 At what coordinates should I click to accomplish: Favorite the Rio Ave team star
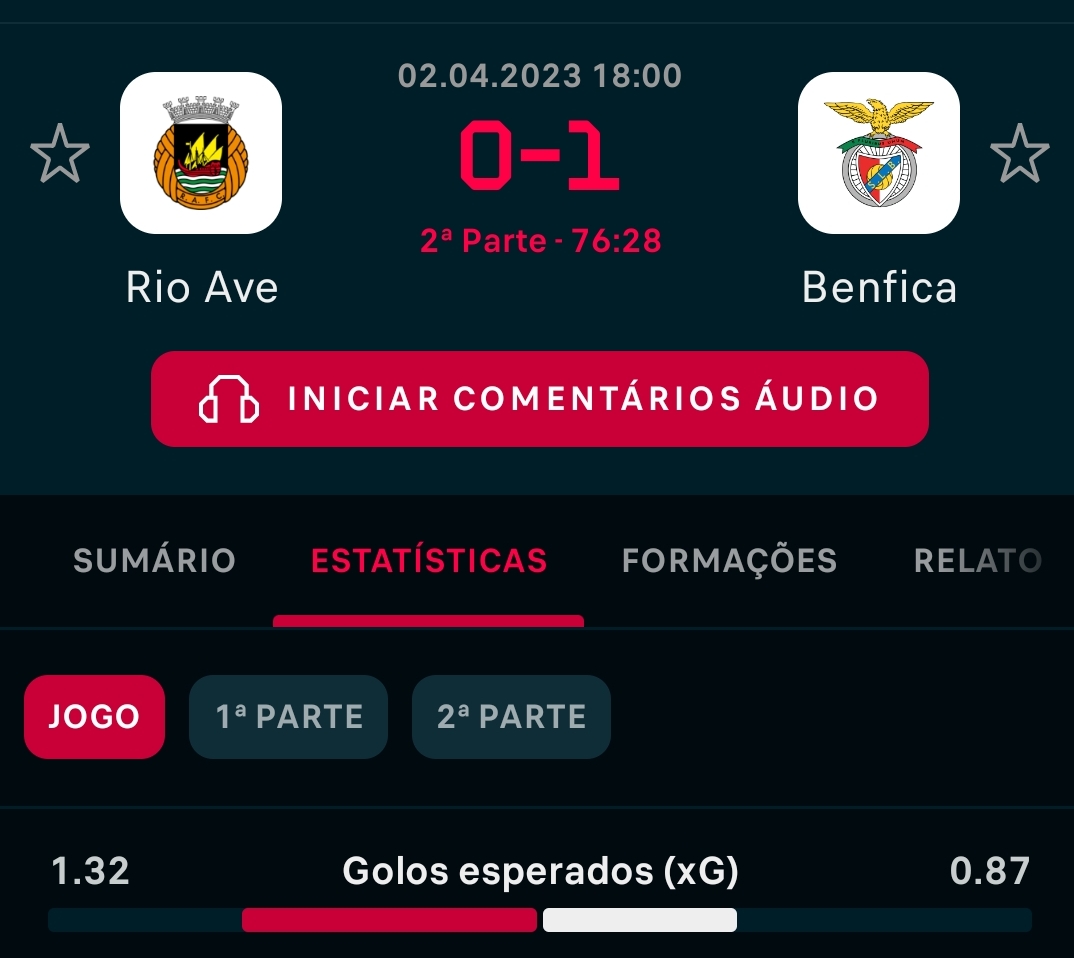[60, 153]
